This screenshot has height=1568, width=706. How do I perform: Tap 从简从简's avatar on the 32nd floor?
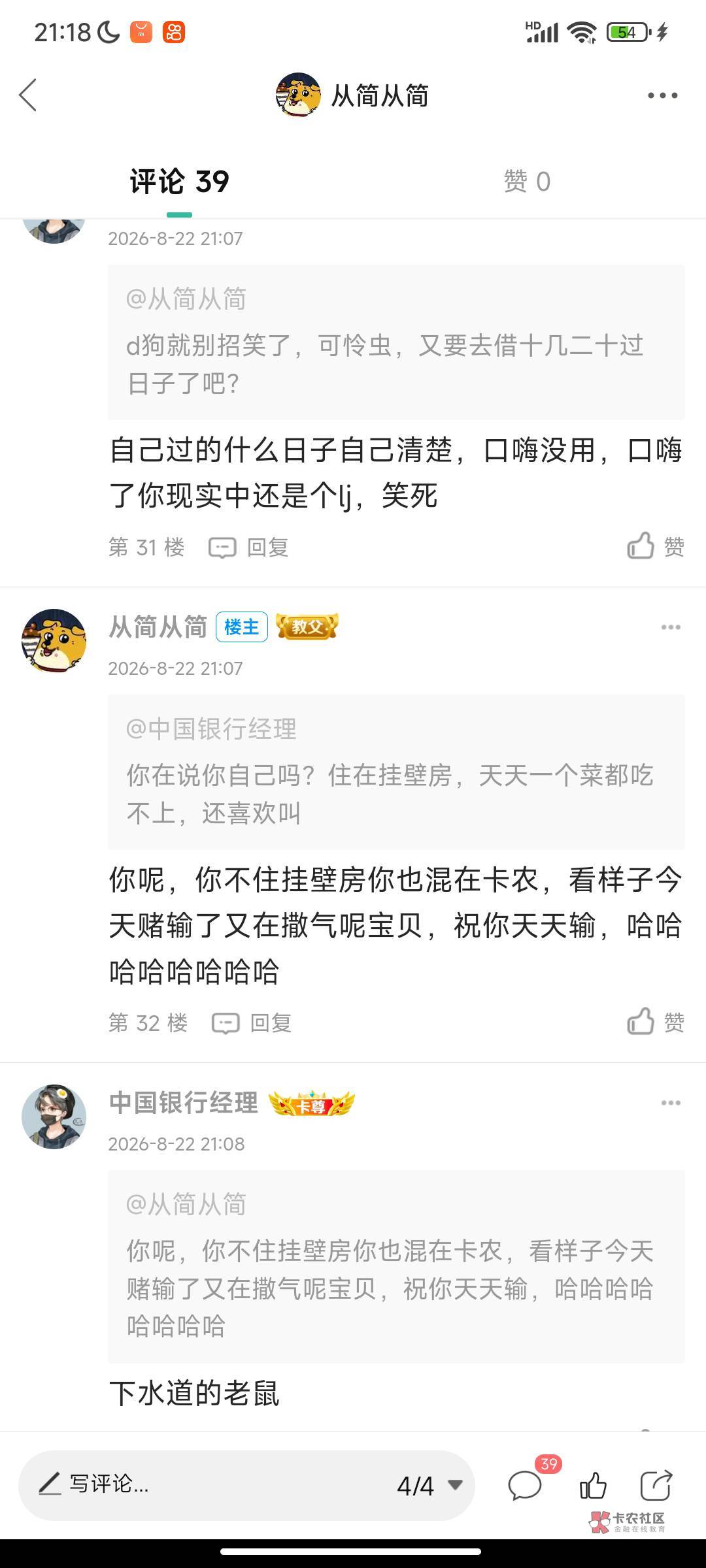coord(54,641)
